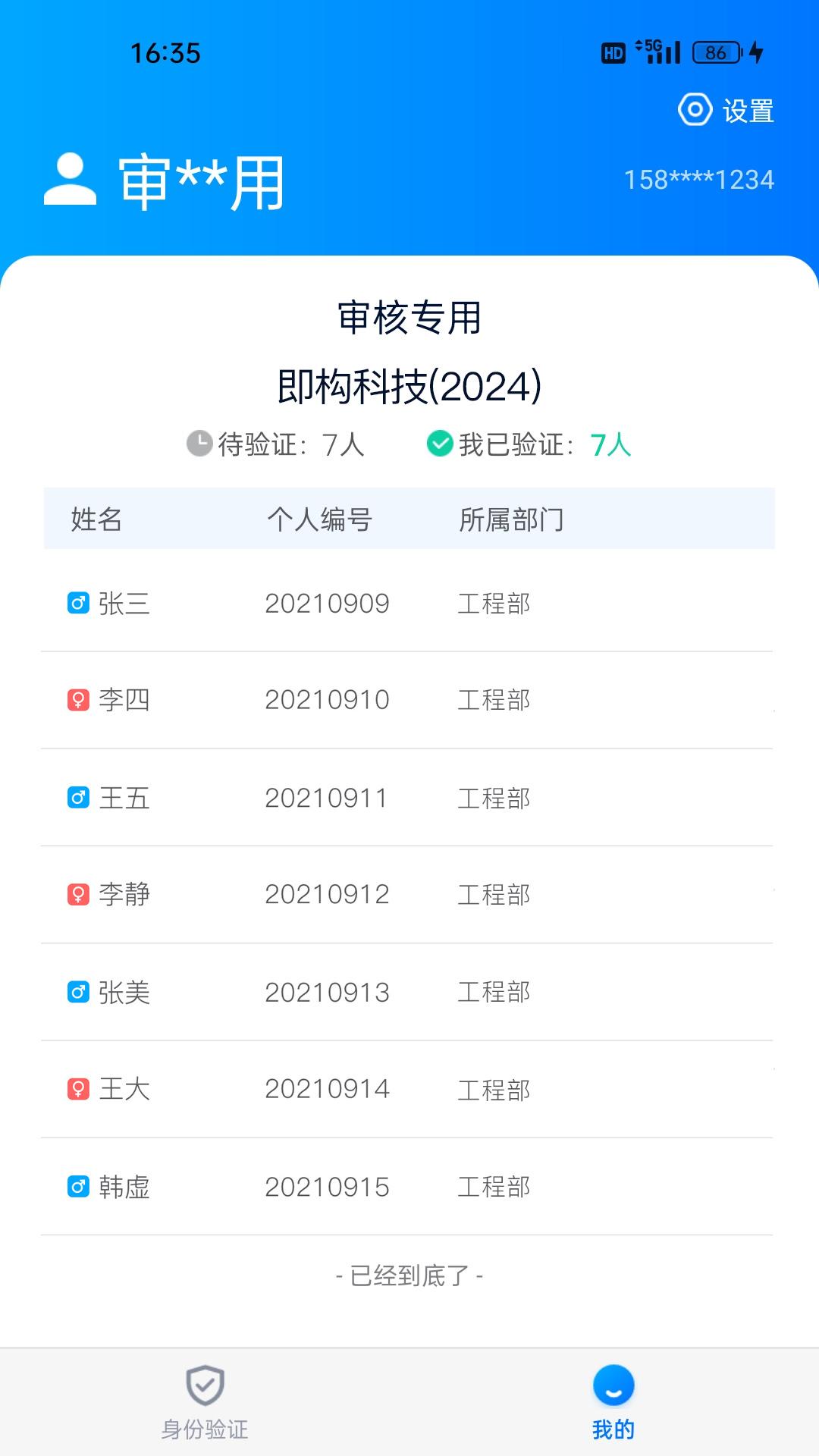The width and height of the screenshot is (819, 1456).
Task: Click the male gender icon next to 张美
Action: (x=77, y=991)
